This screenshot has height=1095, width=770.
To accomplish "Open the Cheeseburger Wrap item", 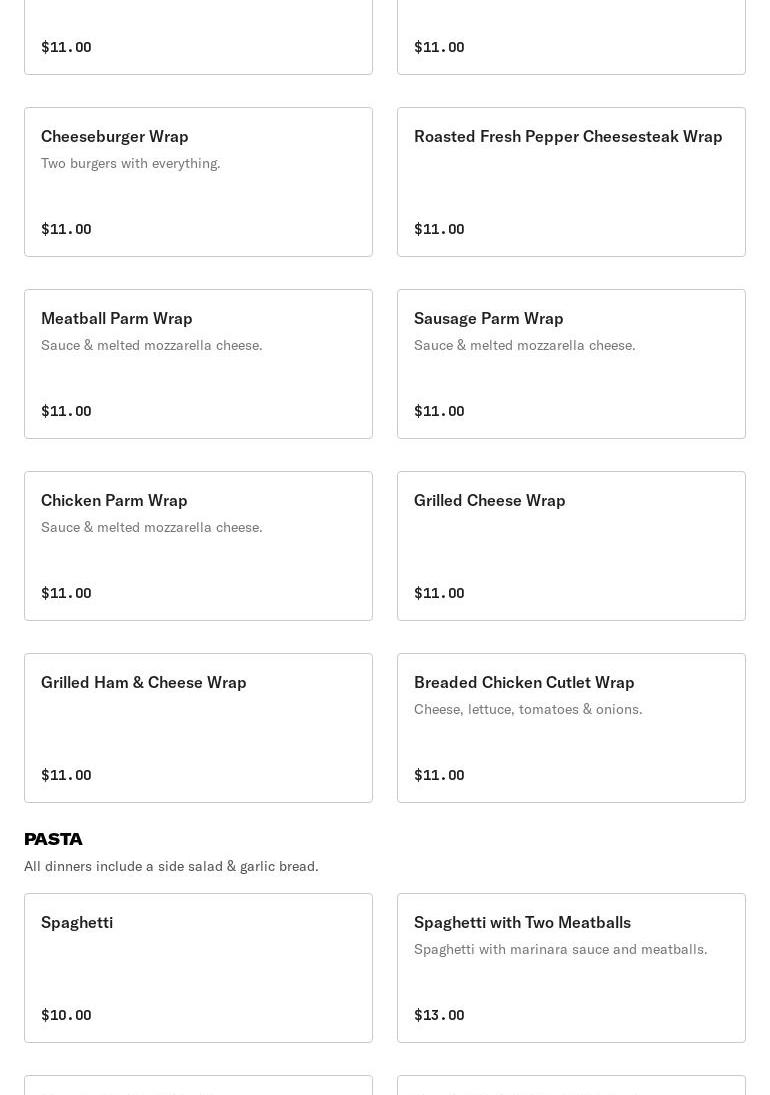I will point(198,182).
